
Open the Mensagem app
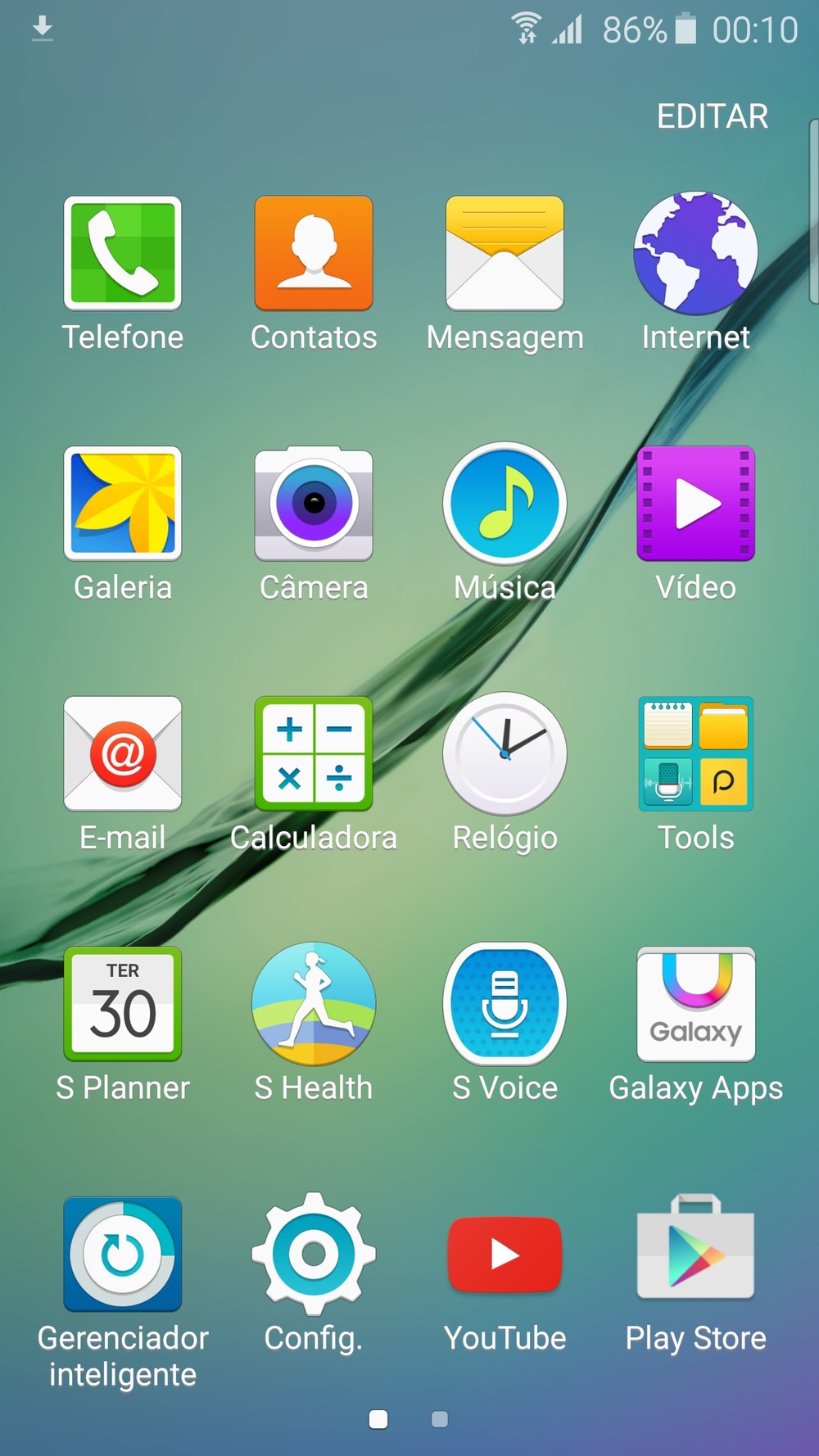click(x=505, y=254)
